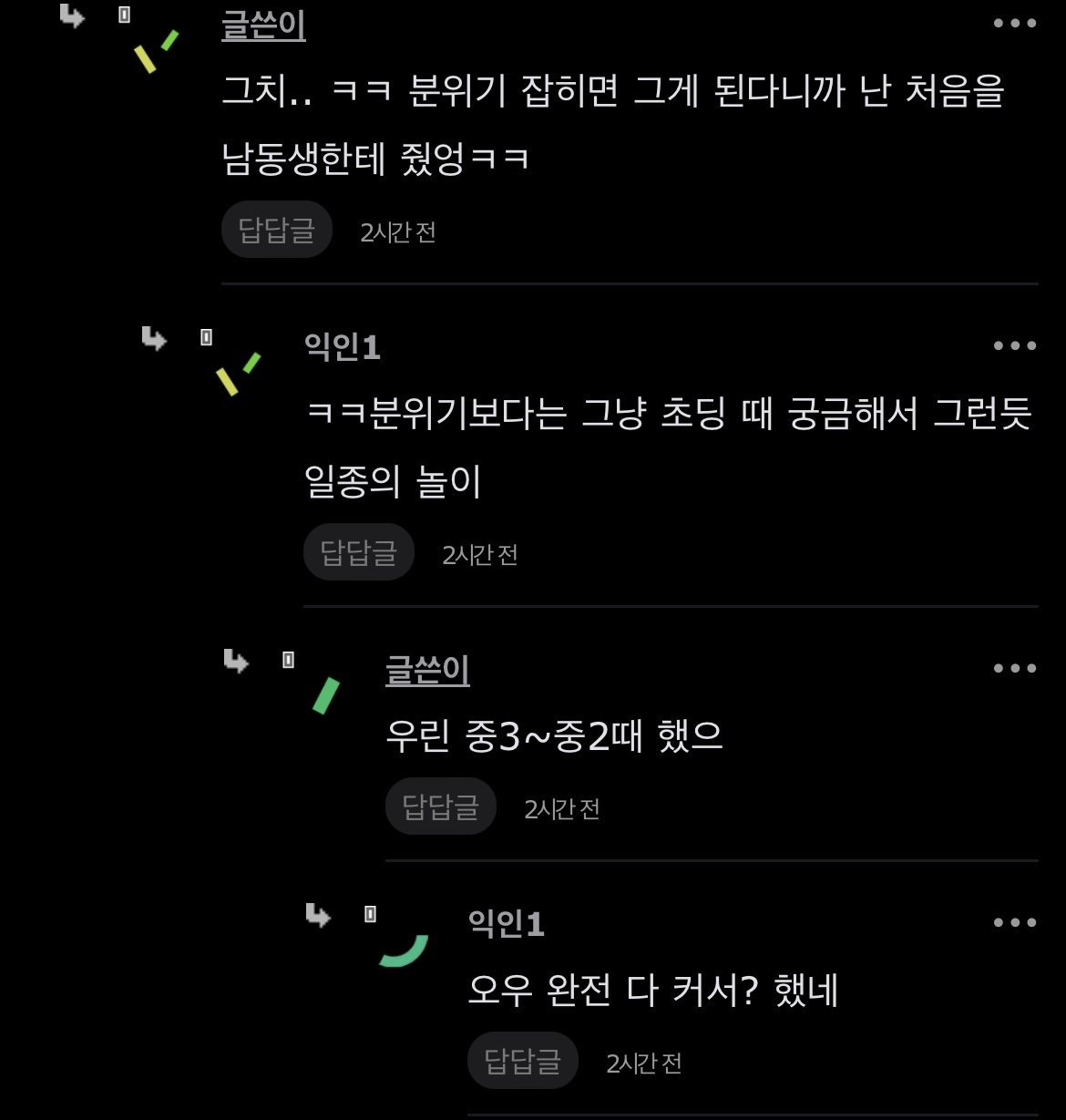
Task: Open three-dot menu on 중3~중2때 comment
Action: point(1015,669)
